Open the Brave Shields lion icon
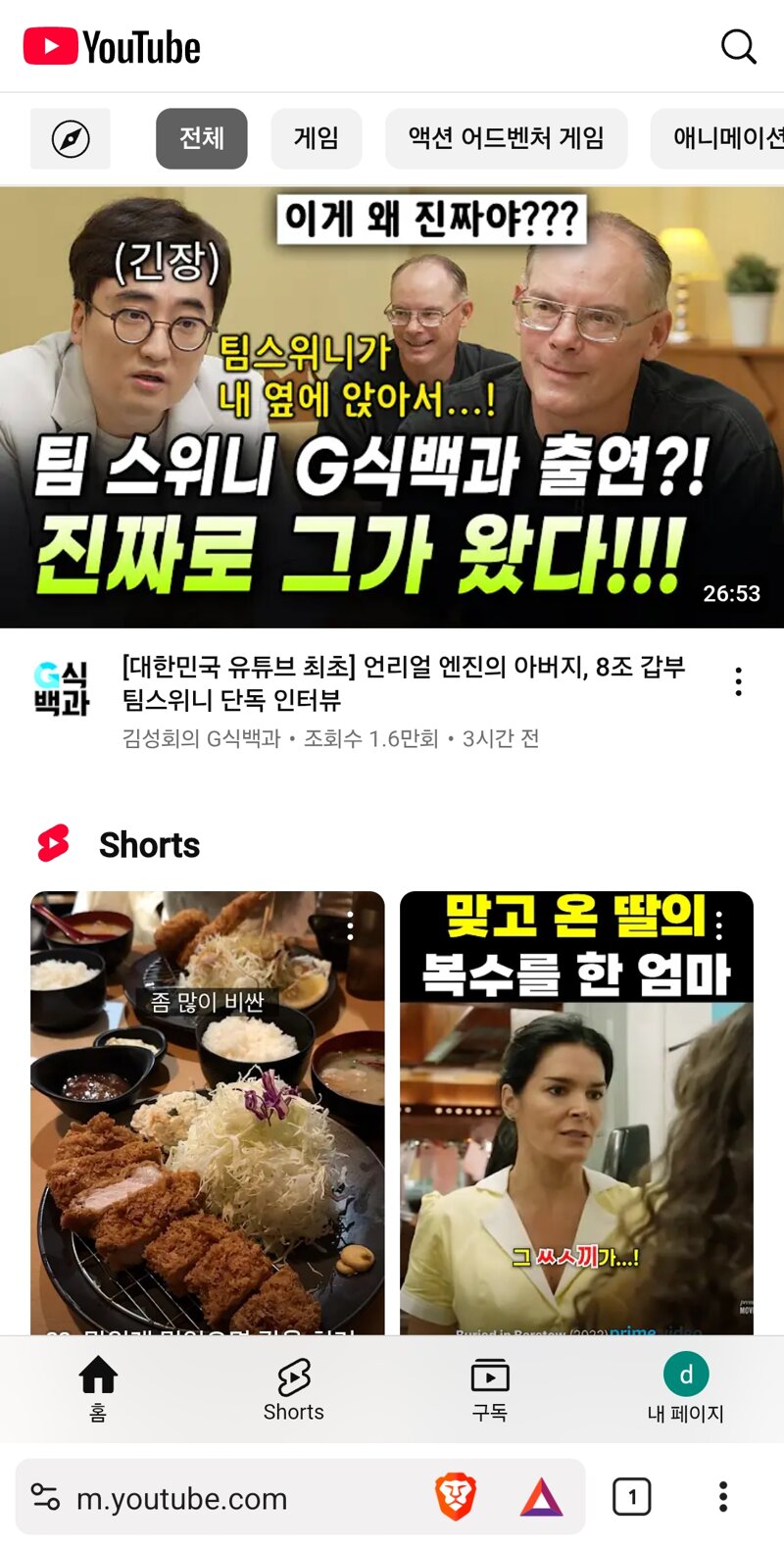Image resolution: width=784 pixels, height=1550 pixels. (456, 1497)
